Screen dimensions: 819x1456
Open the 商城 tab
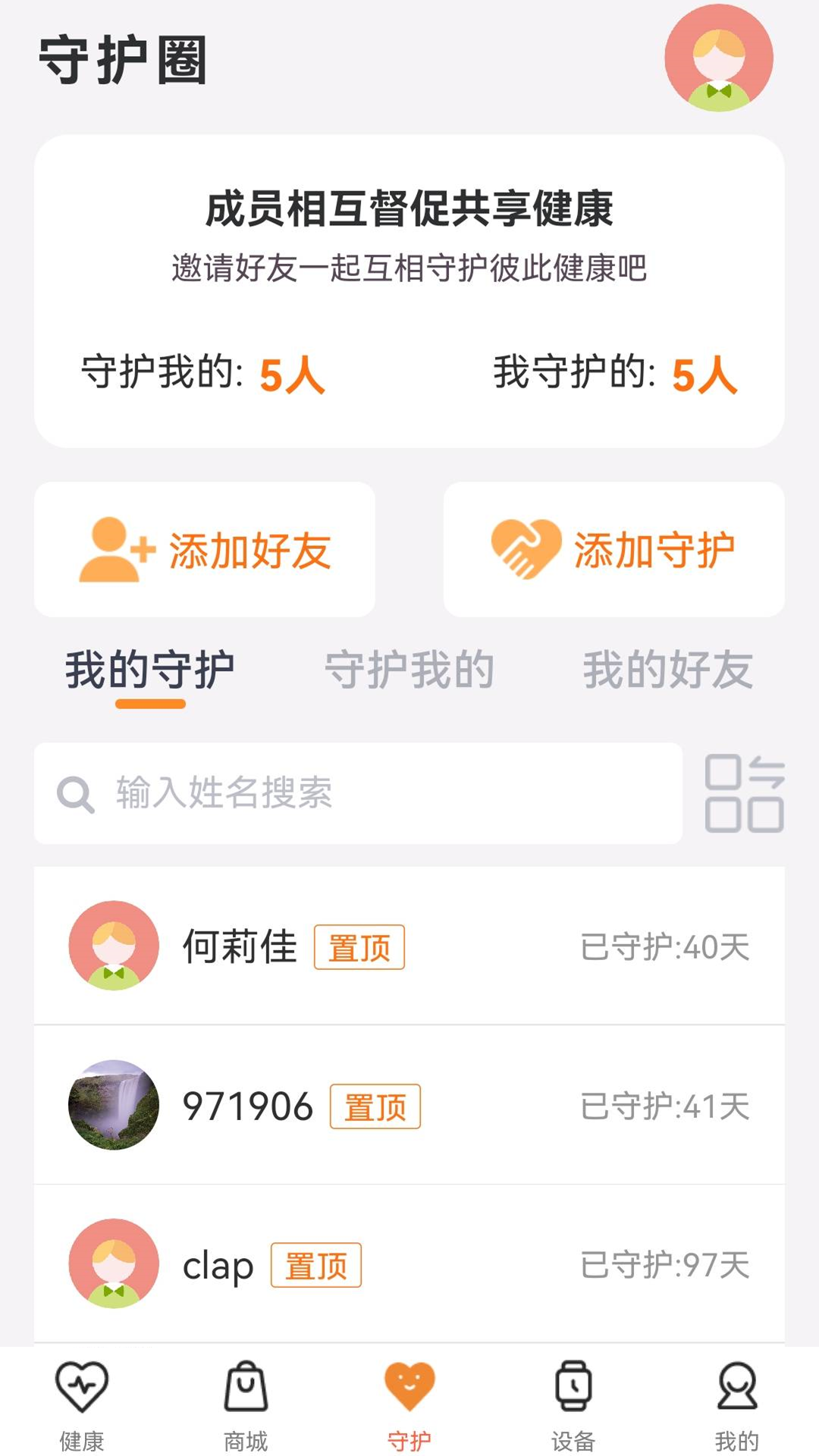click(x=246, y=1404)
